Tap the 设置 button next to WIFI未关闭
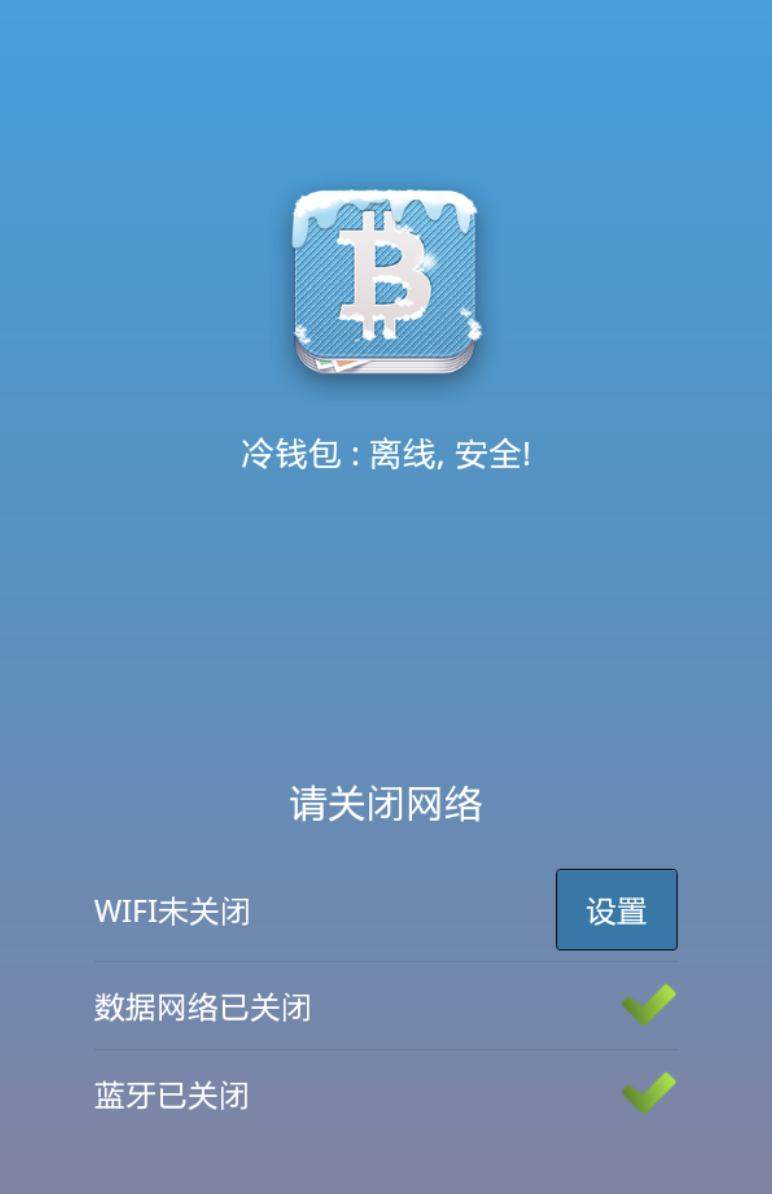Screen dimensions: 772x1194 pos(616,910)
